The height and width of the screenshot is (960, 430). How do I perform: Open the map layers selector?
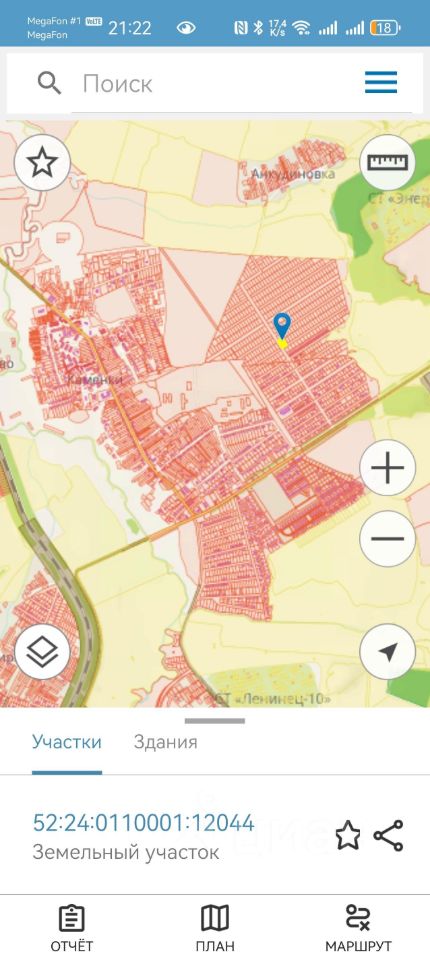(42, 652)
